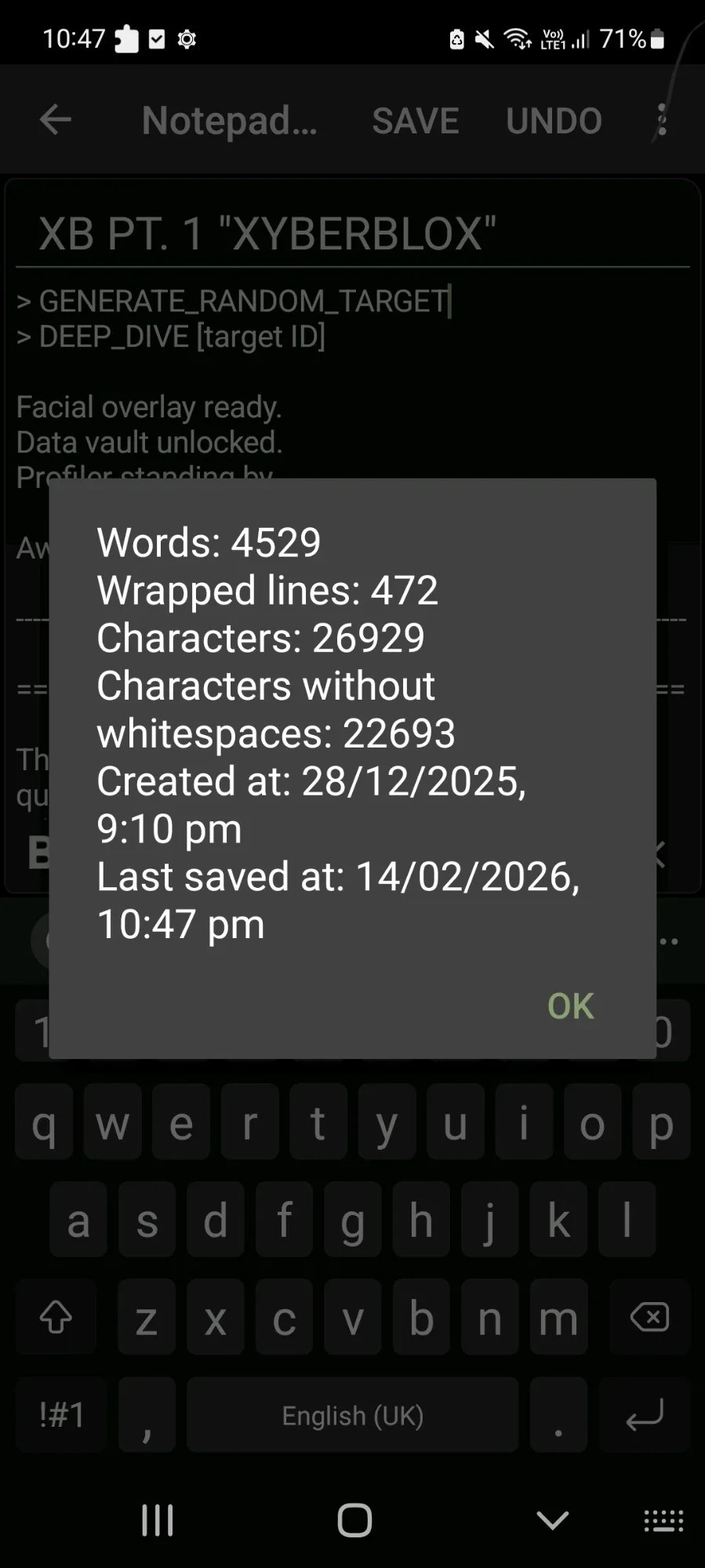Save the note with SAVE
The height and width of the screenshot is (1568, 705).
416,121
